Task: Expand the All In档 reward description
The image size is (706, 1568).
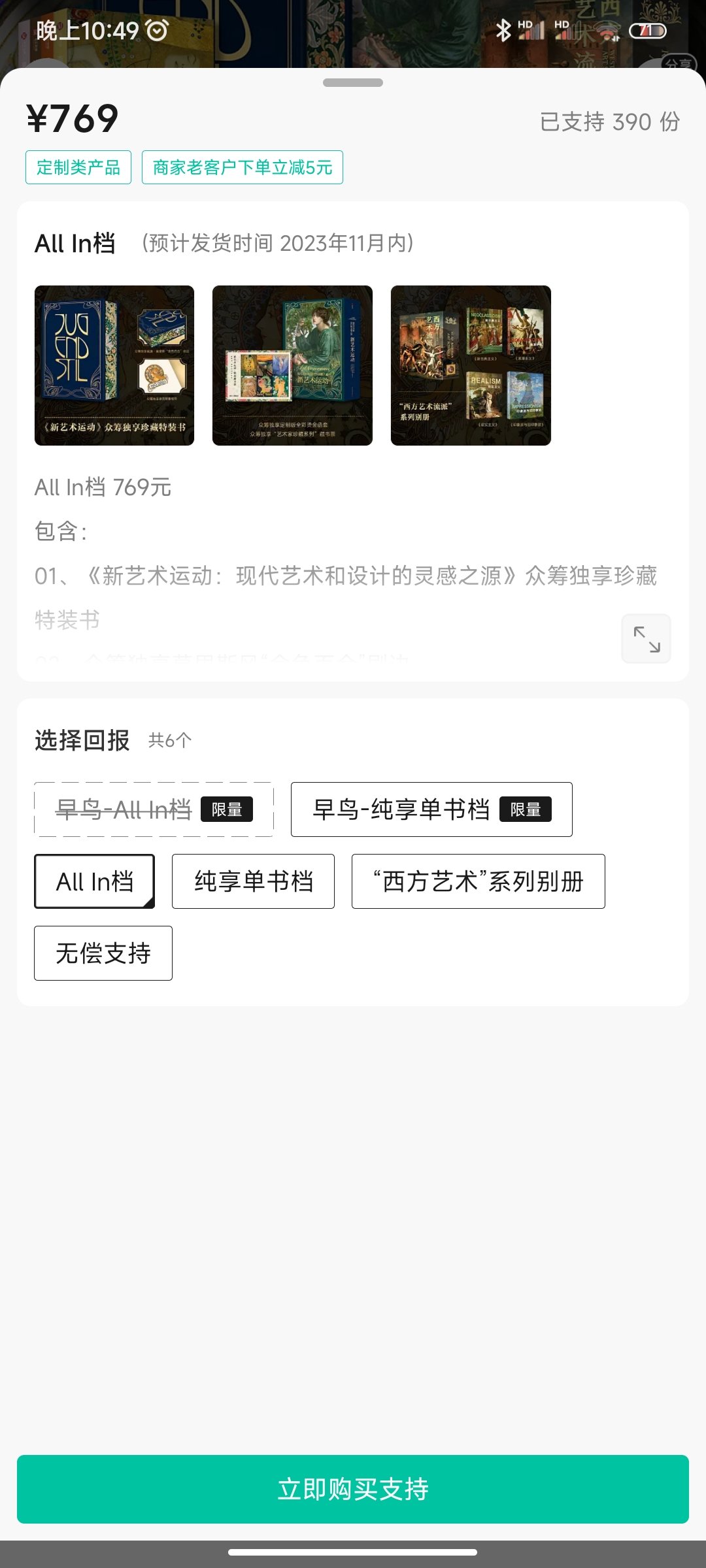Action: [x=646, y=638]
